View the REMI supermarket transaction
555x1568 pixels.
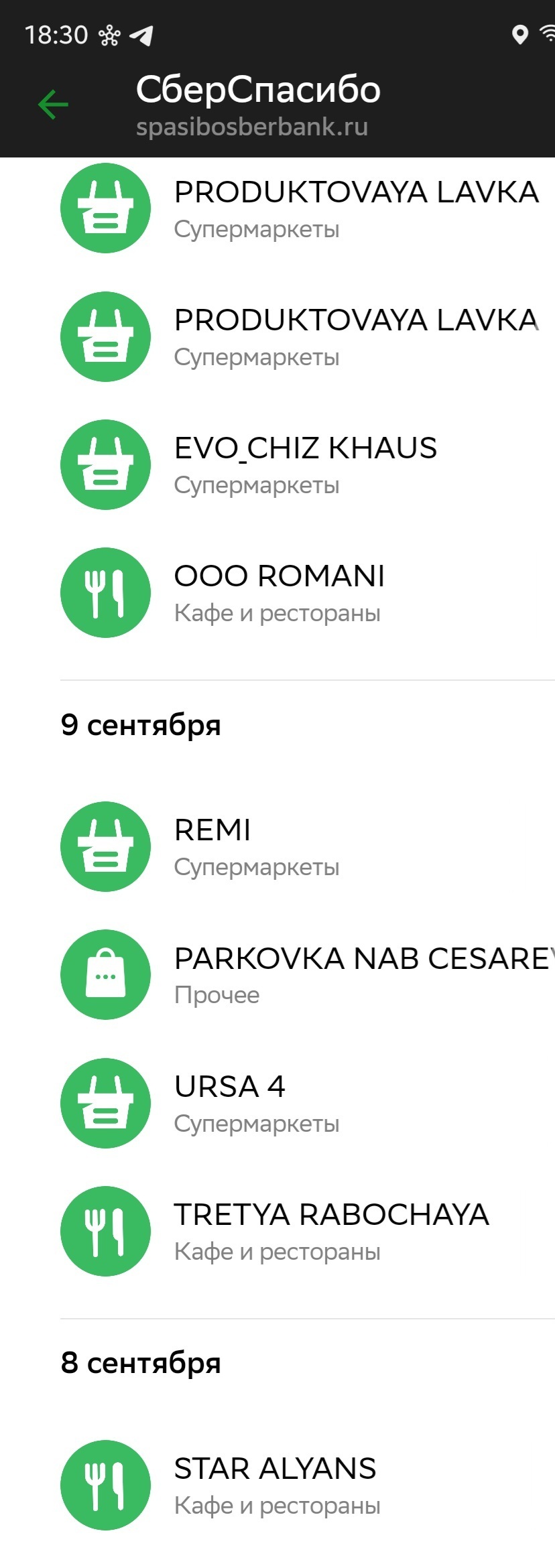257,846
